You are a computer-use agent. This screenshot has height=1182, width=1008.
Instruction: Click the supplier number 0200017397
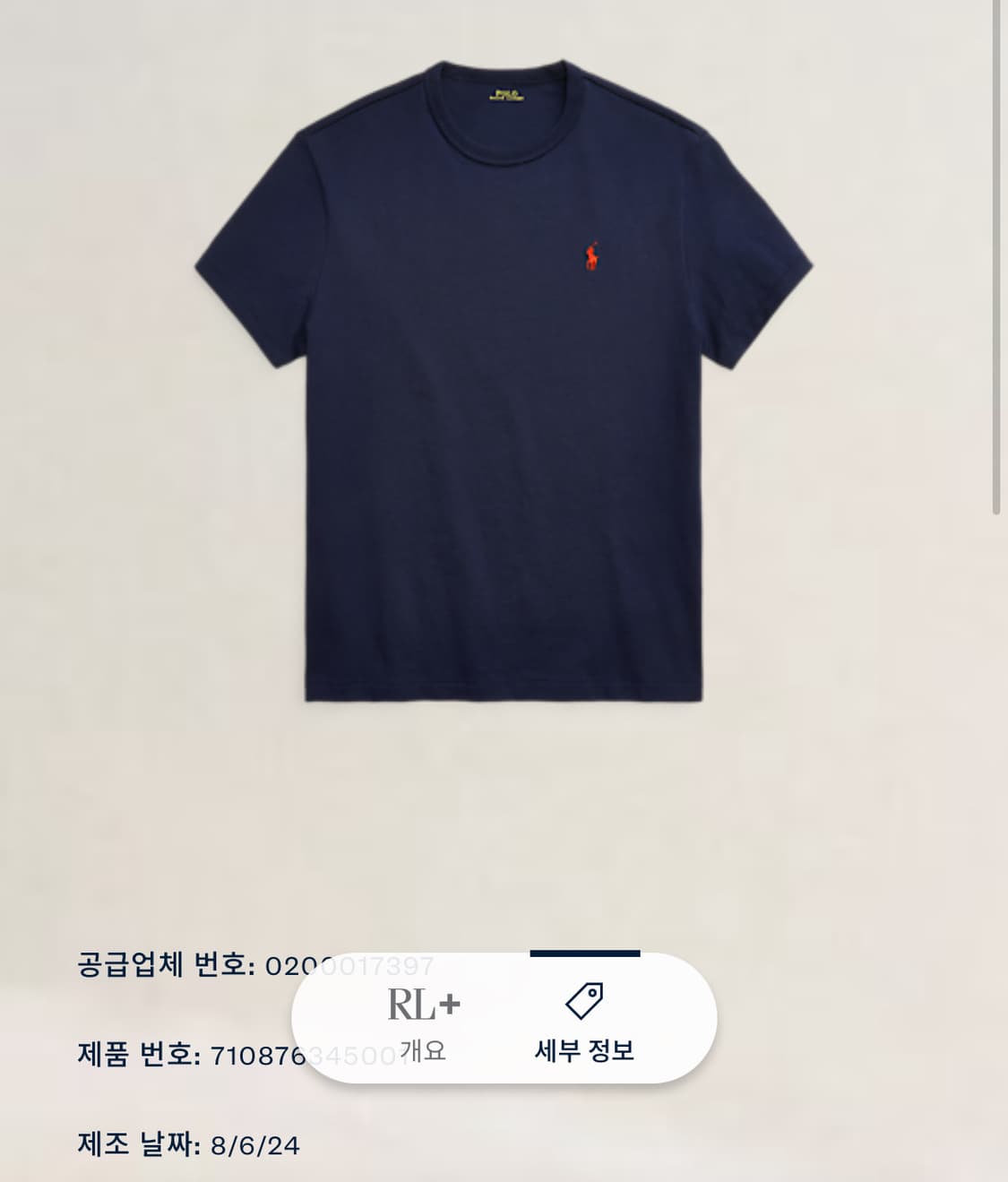349,965
